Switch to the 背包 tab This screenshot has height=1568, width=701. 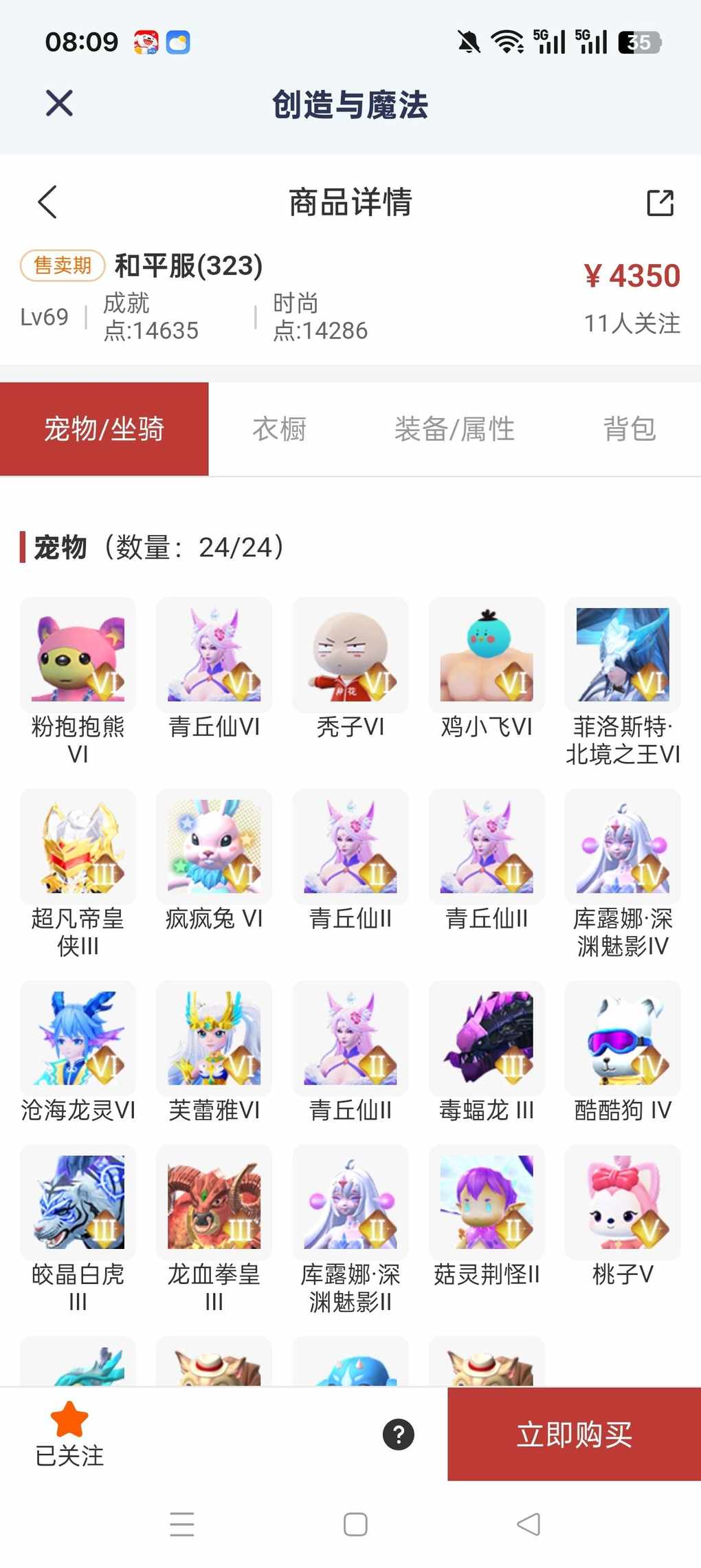tap(629, 429)
